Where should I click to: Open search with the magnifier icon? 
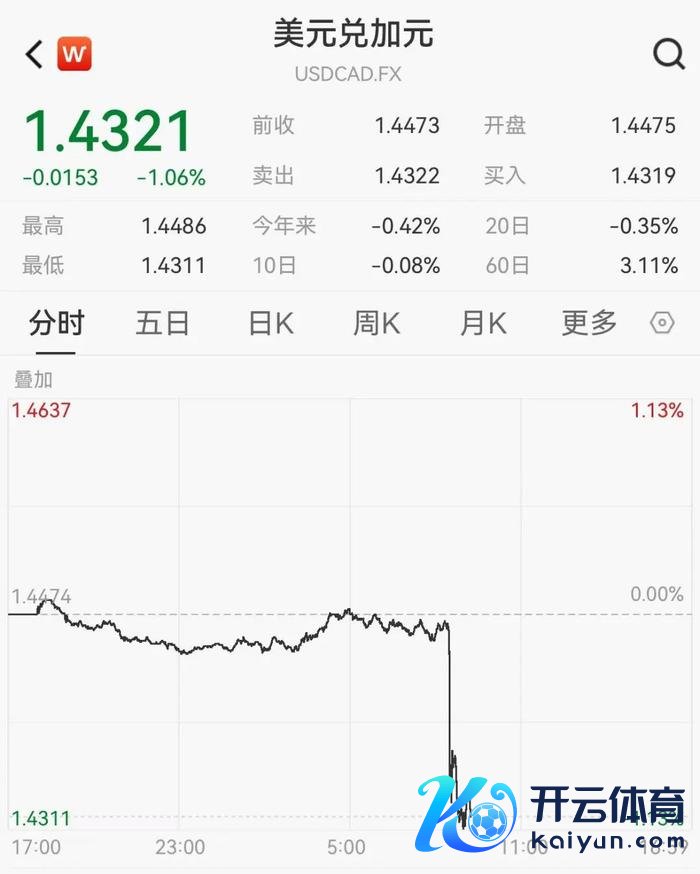point(668,53)
